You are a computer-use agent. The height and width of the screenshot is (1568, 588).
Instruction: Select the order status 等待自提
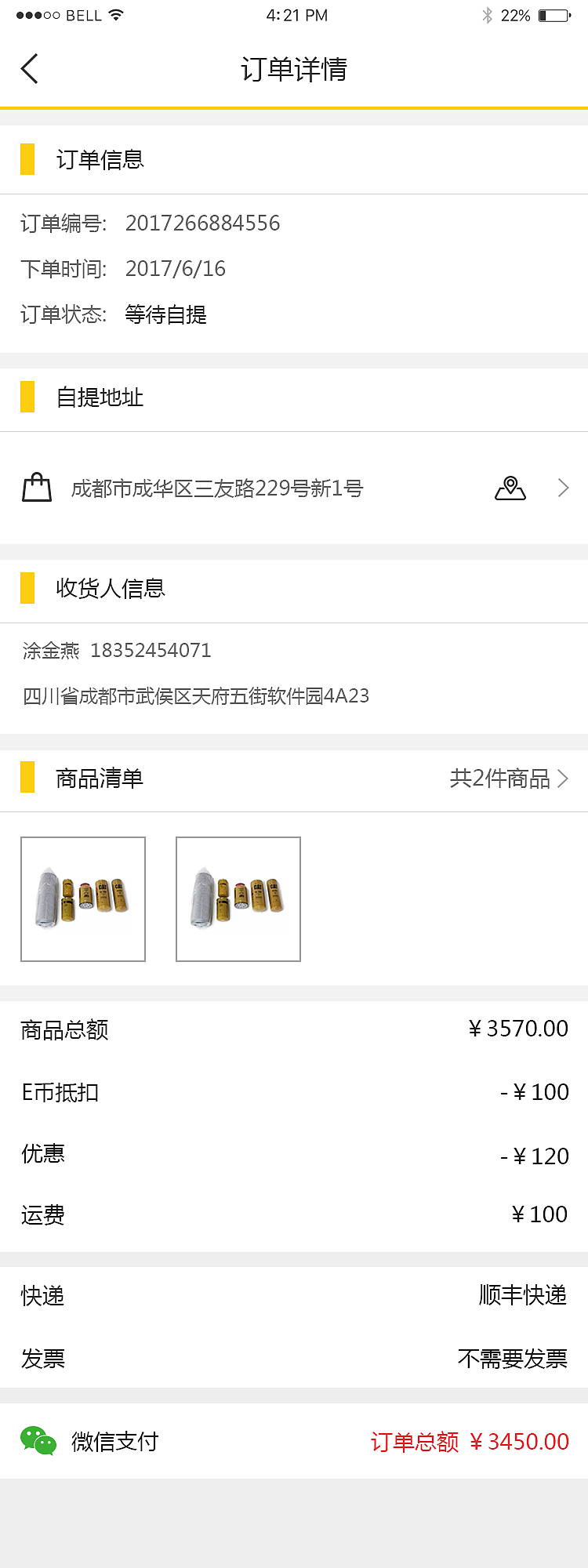(x=167, y=314)
